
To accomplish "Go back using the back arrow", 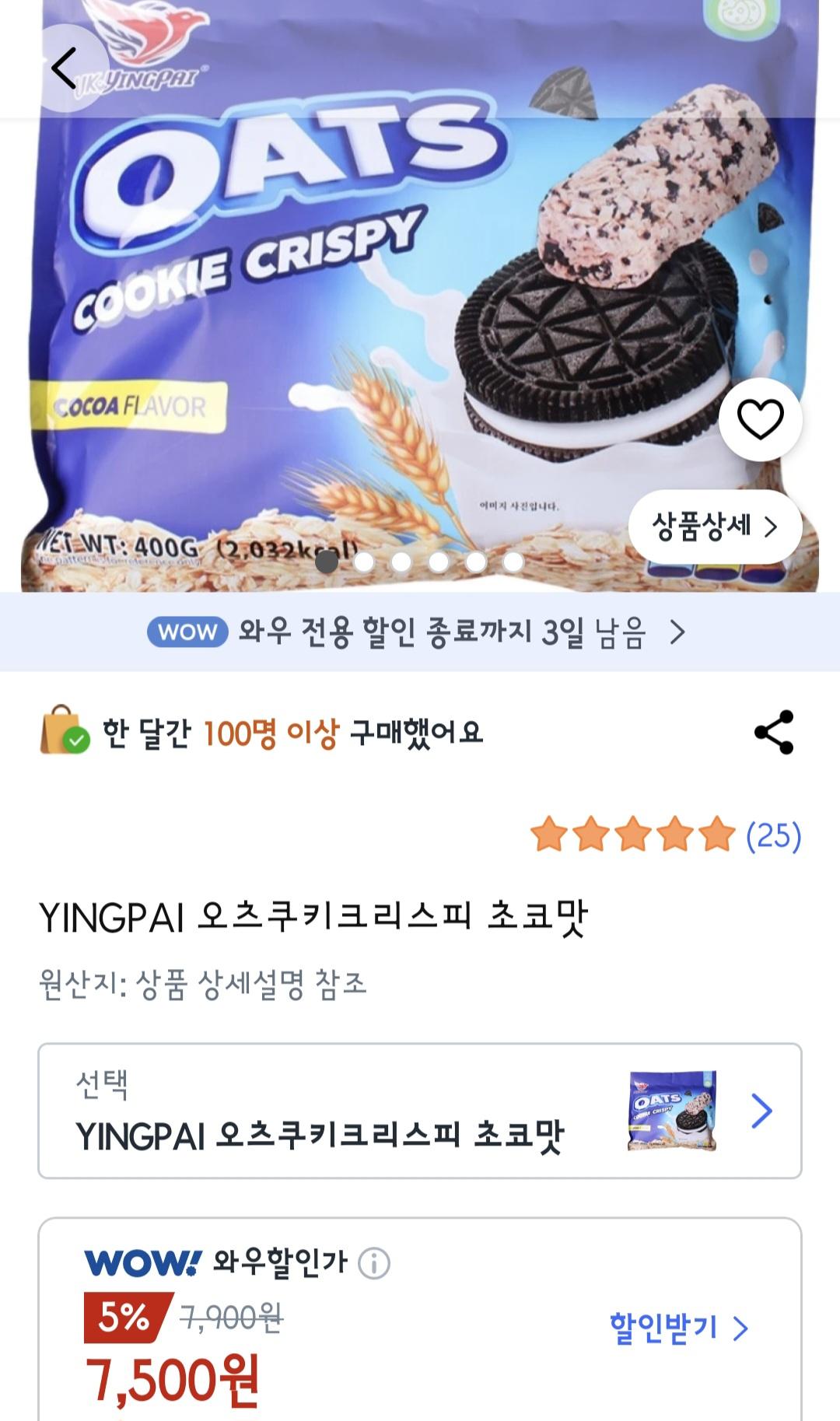I will click(65, 68).
